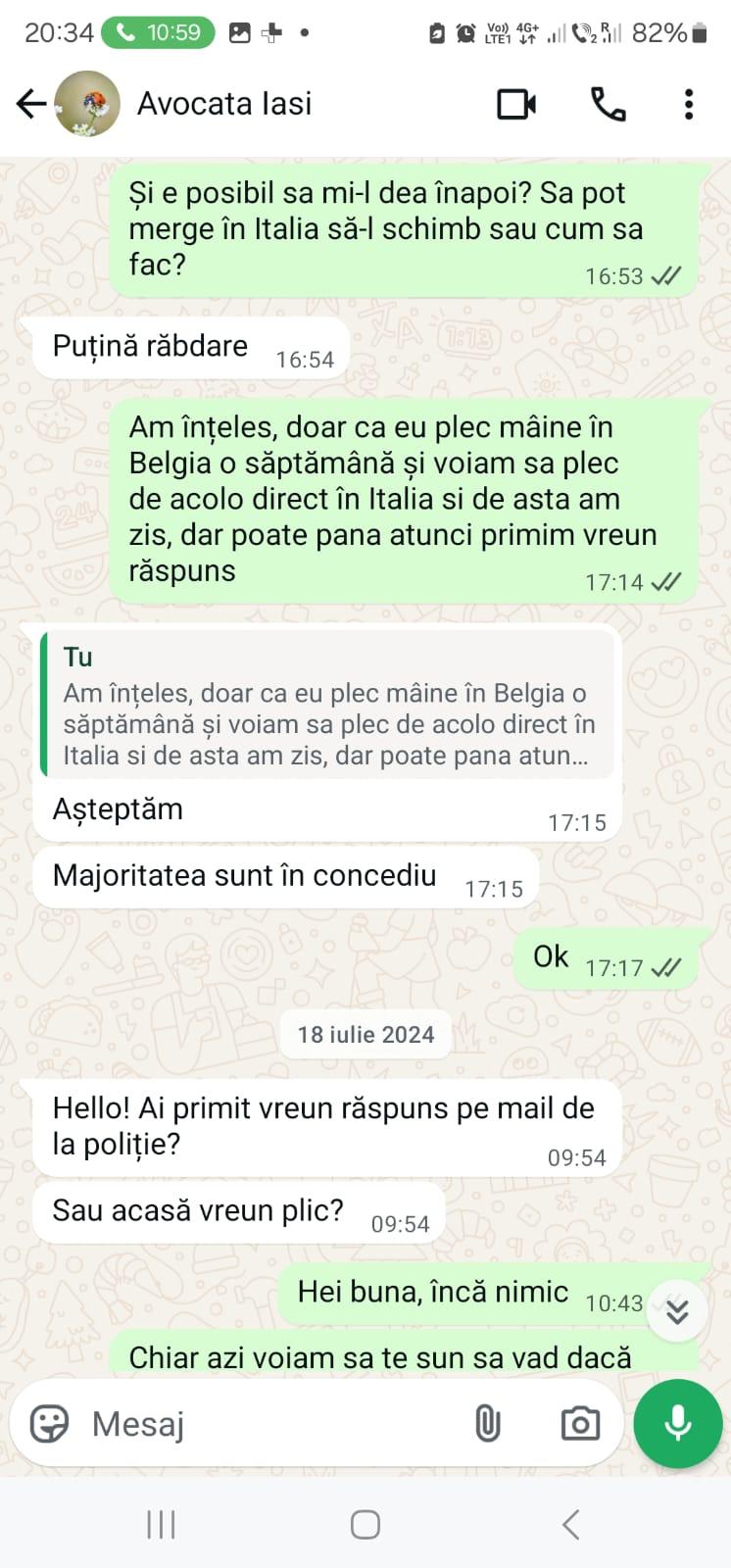
Task: Start a voice call with Avocata Iasi
Action: 608,104
